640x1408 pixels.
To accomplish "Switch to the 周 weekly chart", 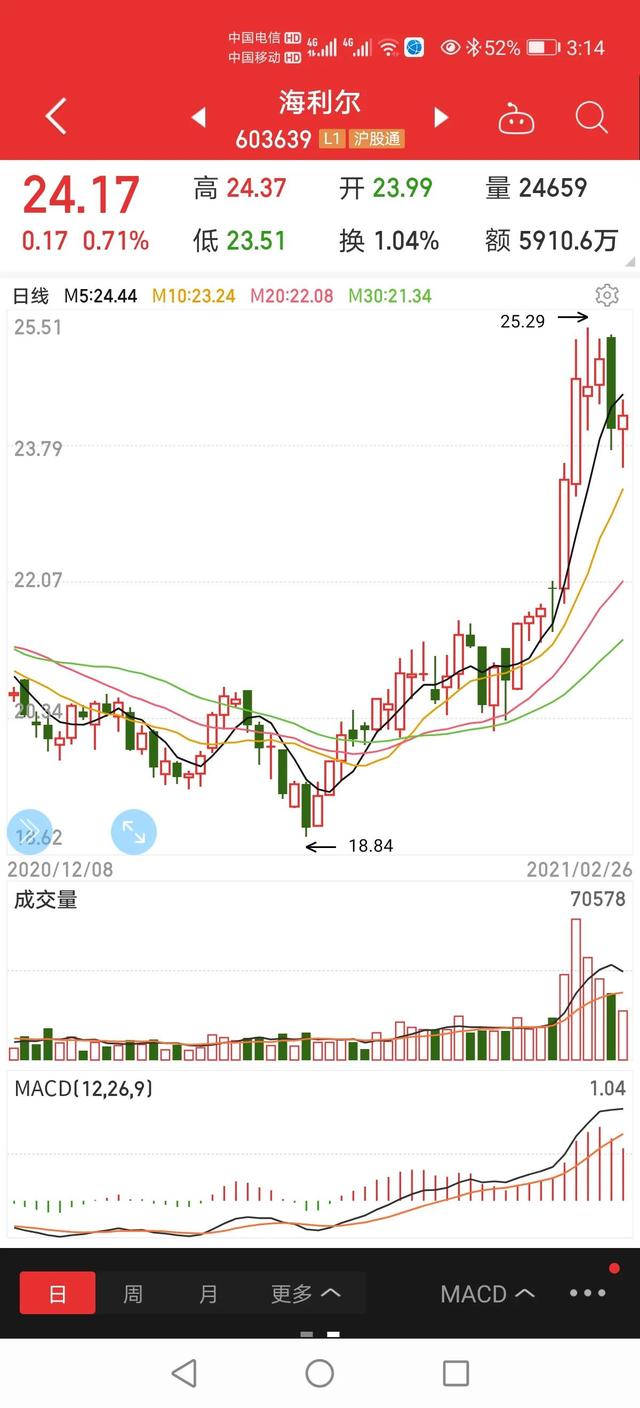I will [133, 1293].
